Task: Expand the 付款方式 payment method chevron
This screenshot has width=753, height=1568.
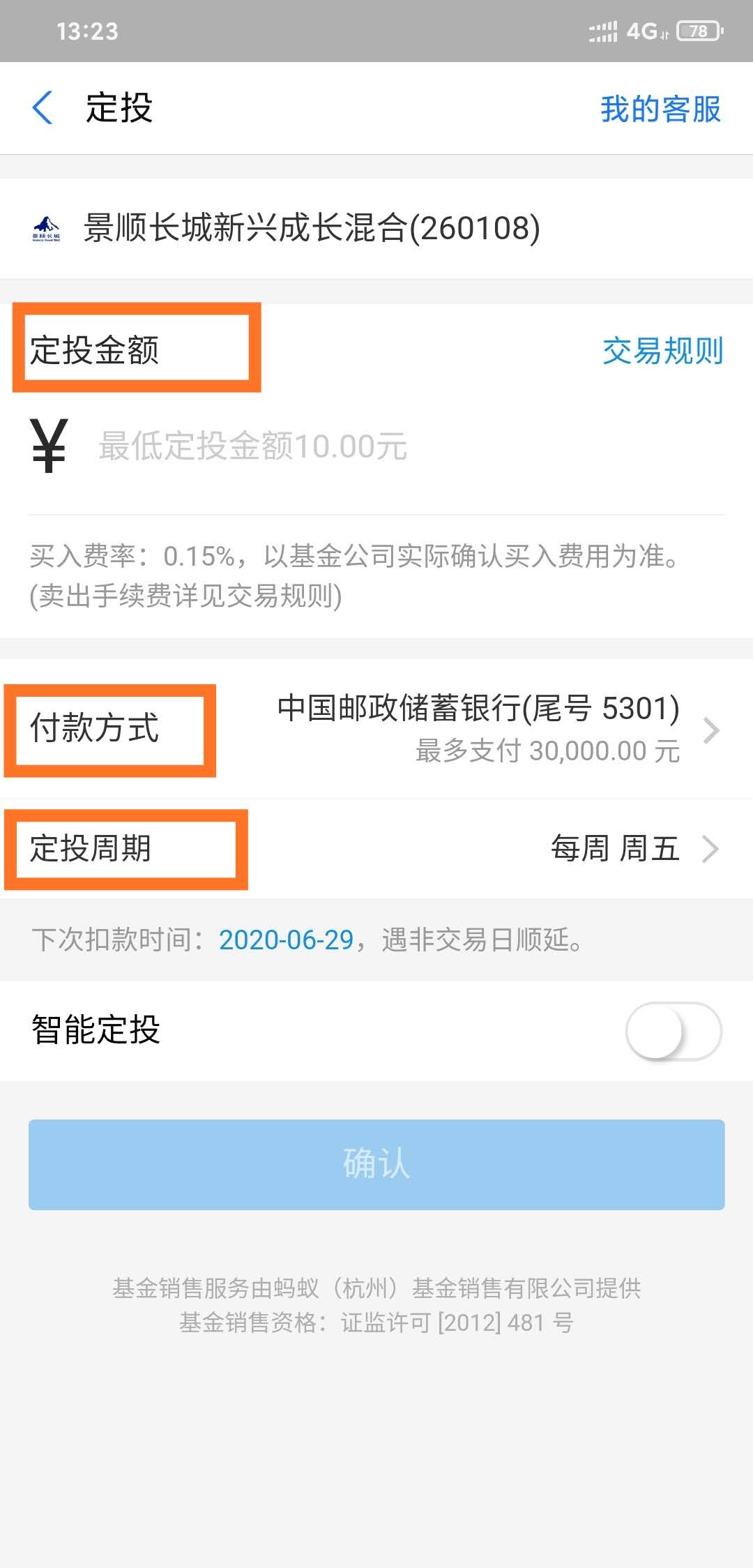Action: click(x=712, y=730)
